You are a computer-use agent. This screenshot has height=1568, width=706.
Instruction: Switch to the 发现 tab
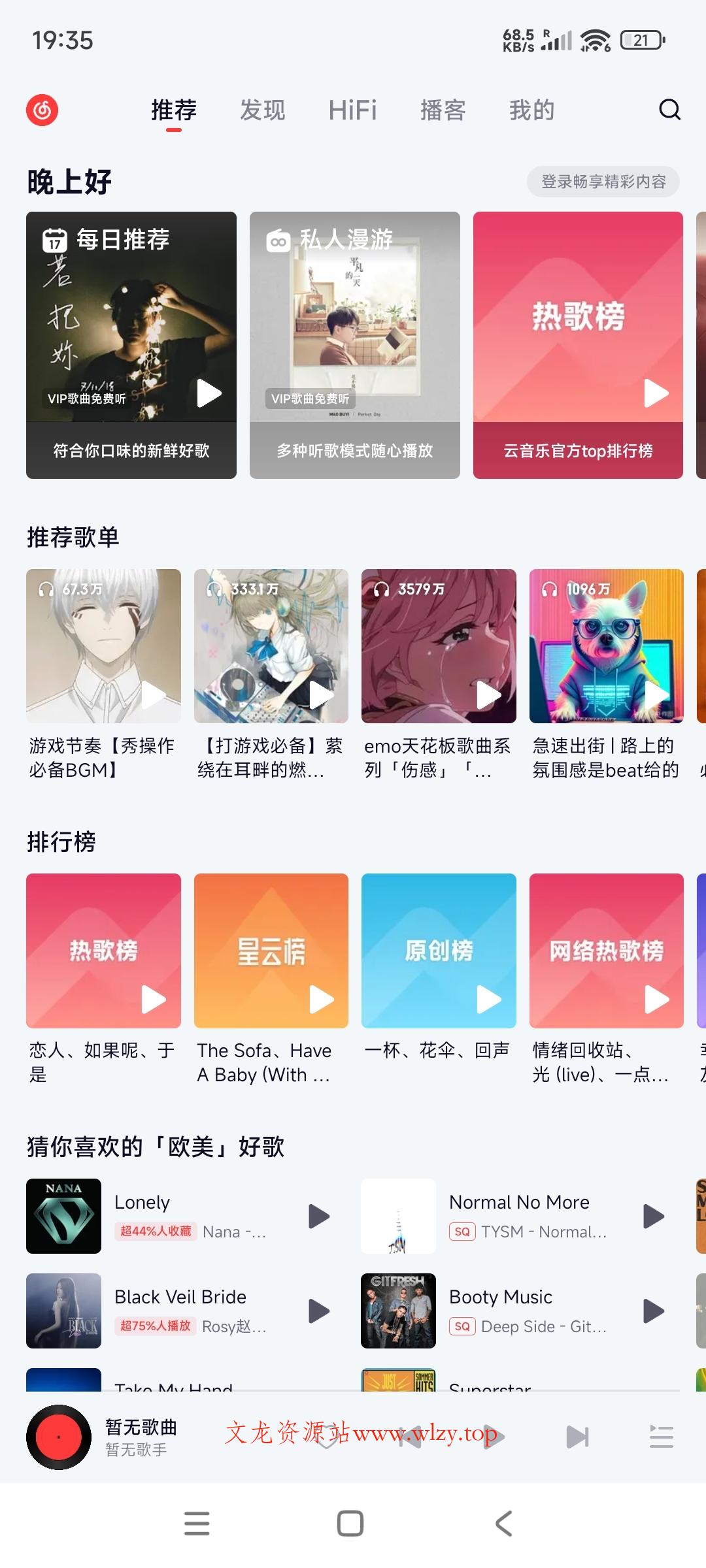coord(261,110)
